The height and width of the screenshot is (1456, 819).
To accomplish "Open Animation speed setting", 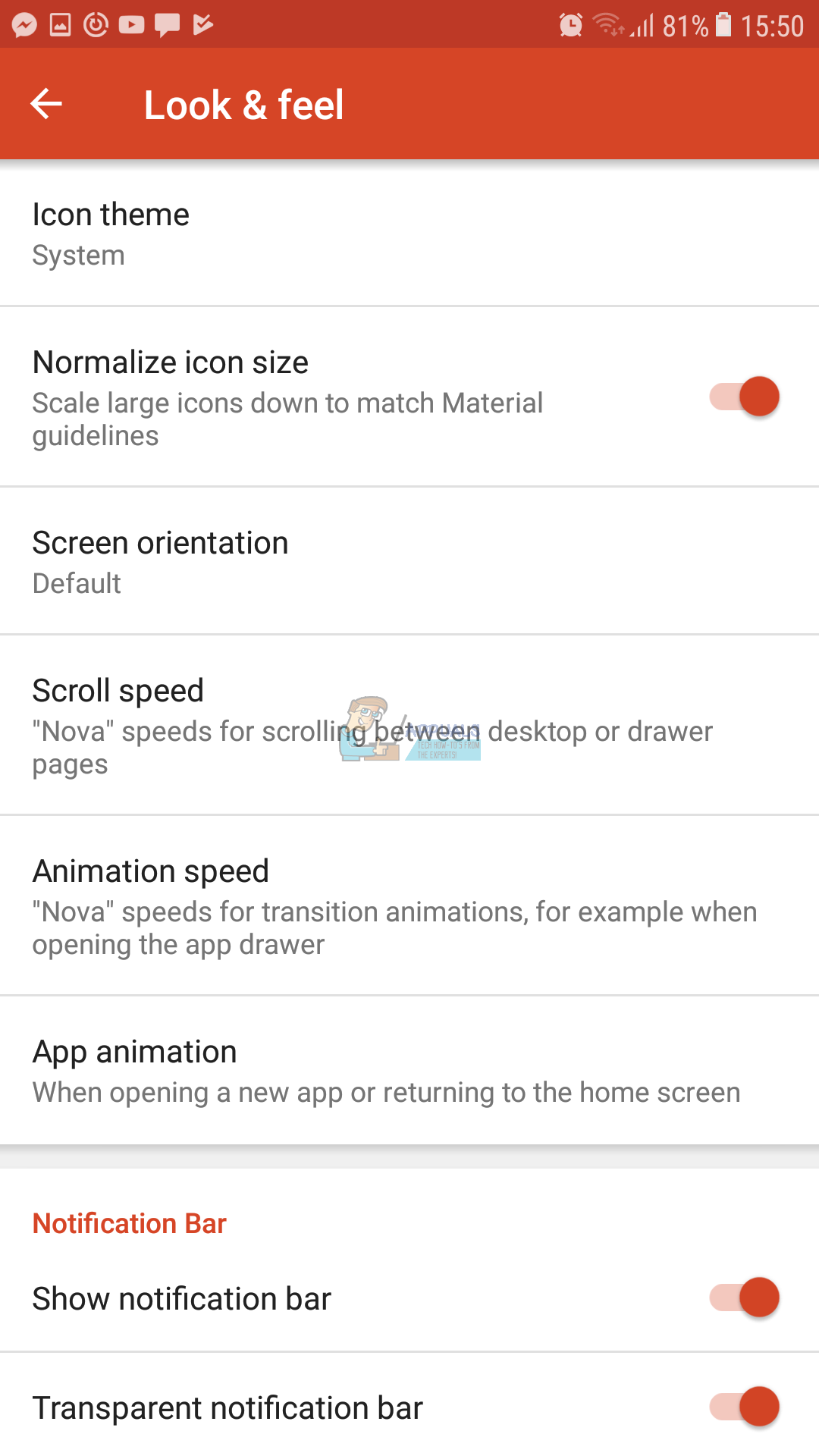I will tap(409, 906).
